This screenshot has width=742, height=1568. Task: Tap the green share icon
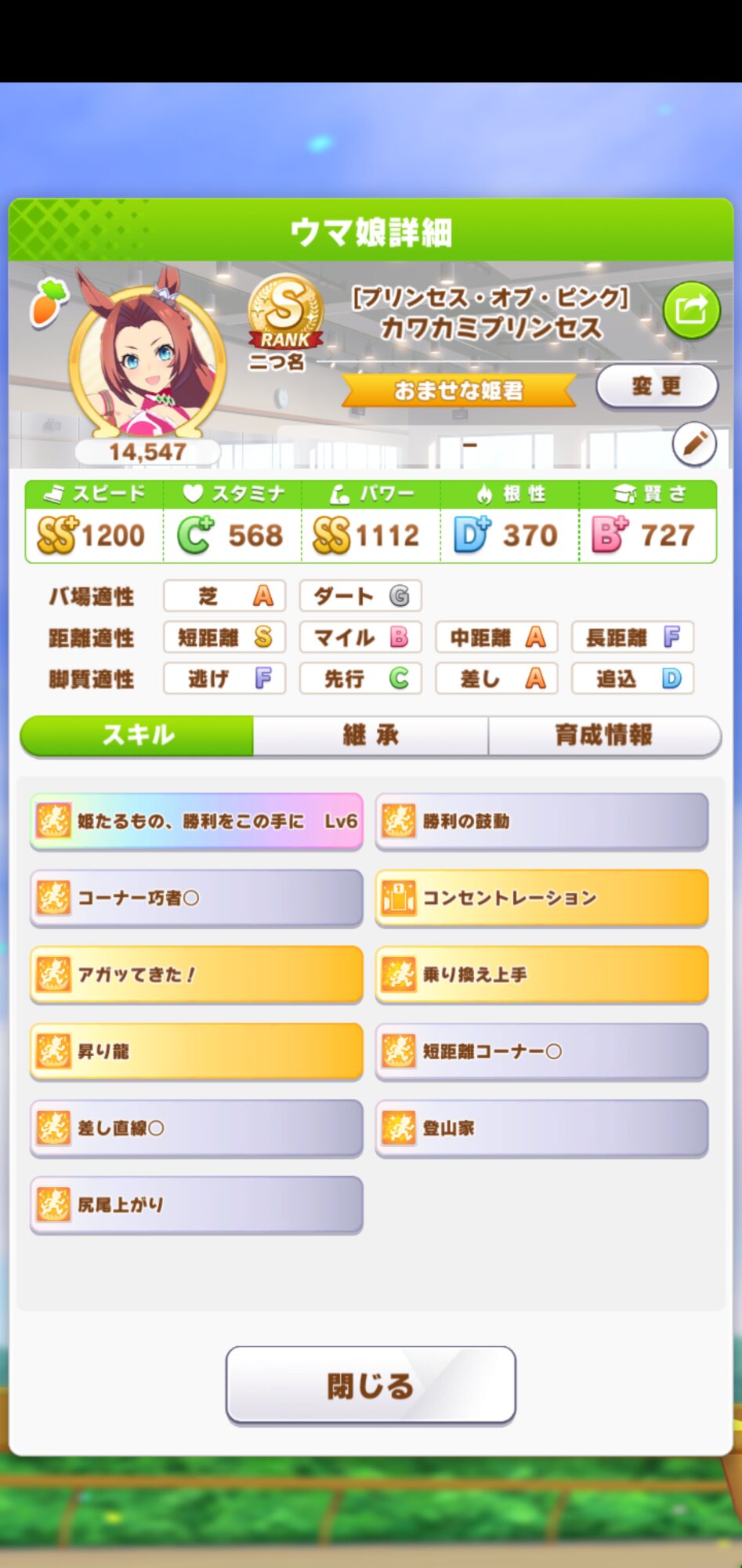[691, 310]
